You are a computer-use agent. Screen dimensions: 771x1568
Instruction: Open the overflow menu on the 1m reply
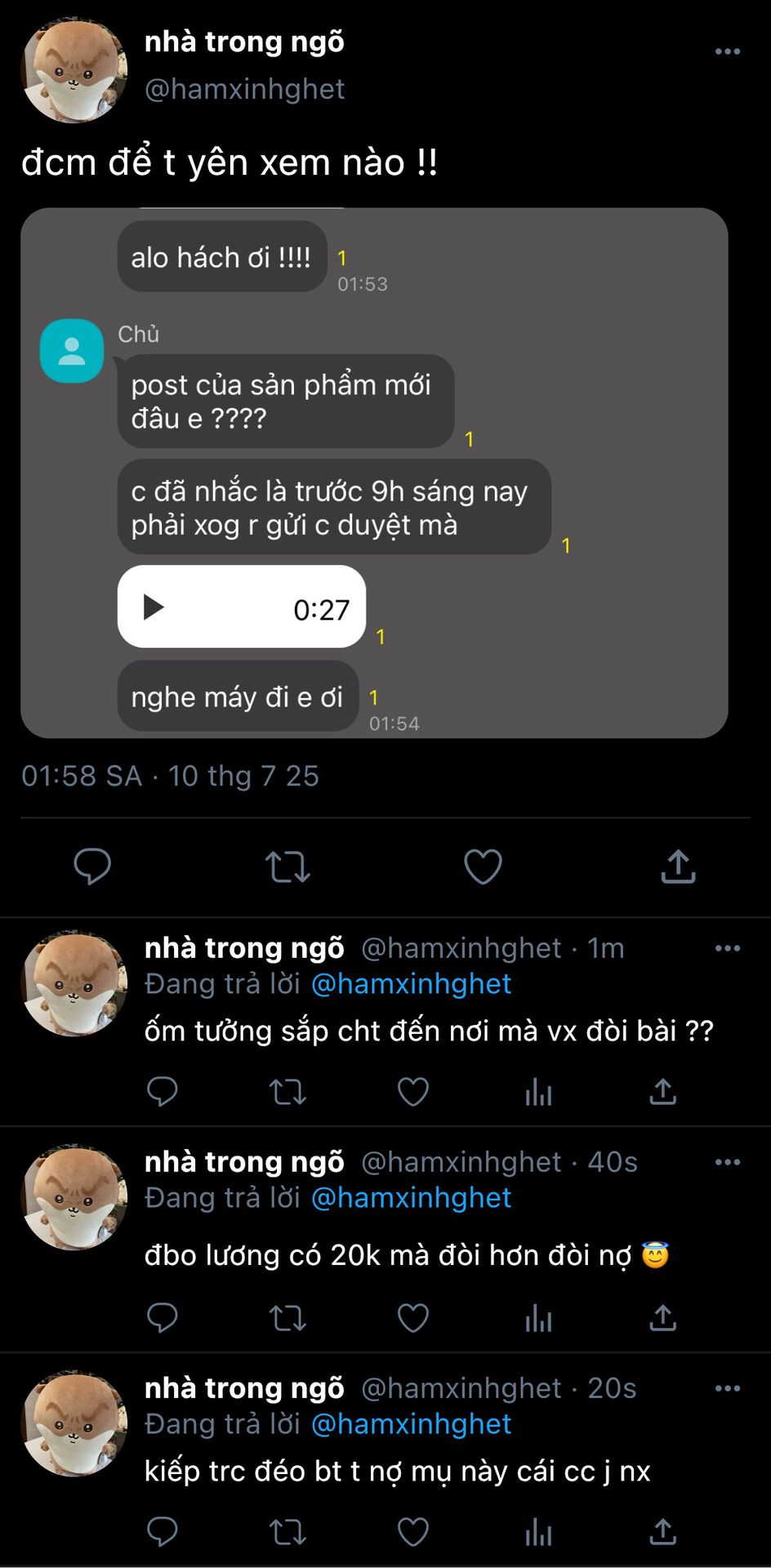tap(727, 948)
